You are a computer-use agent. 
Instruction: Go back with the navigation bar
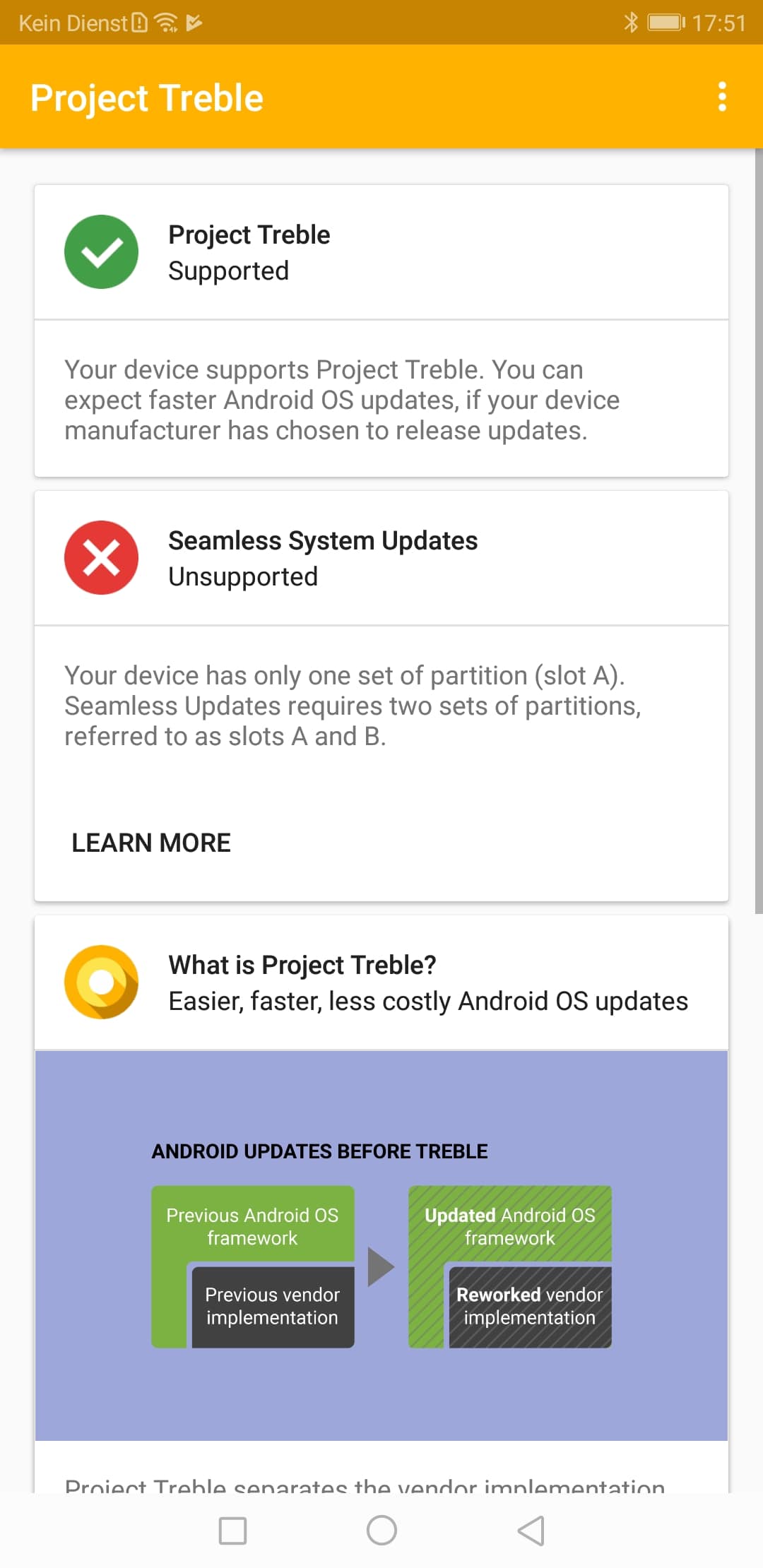pos(531,1531)
